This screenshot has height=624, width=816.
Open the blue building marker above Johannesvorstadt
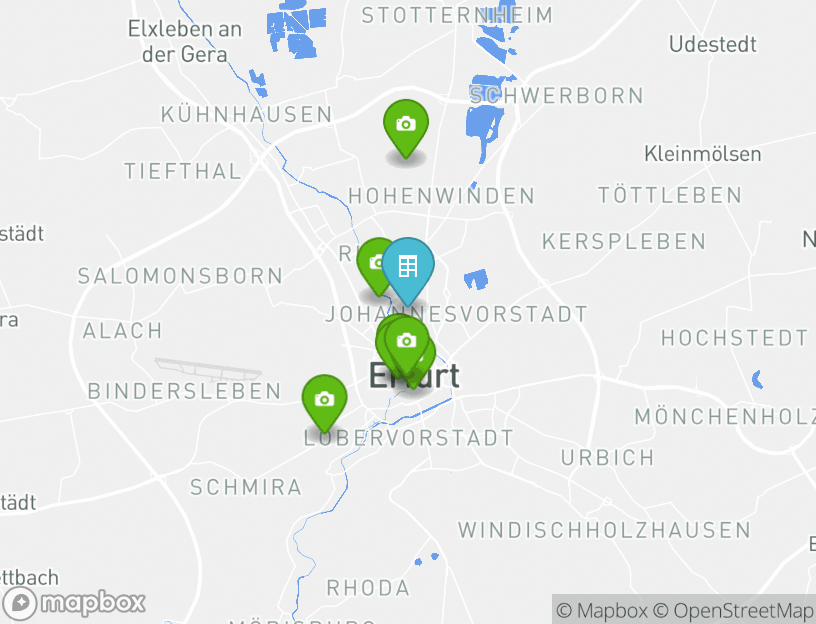click(x=408, y=266)
